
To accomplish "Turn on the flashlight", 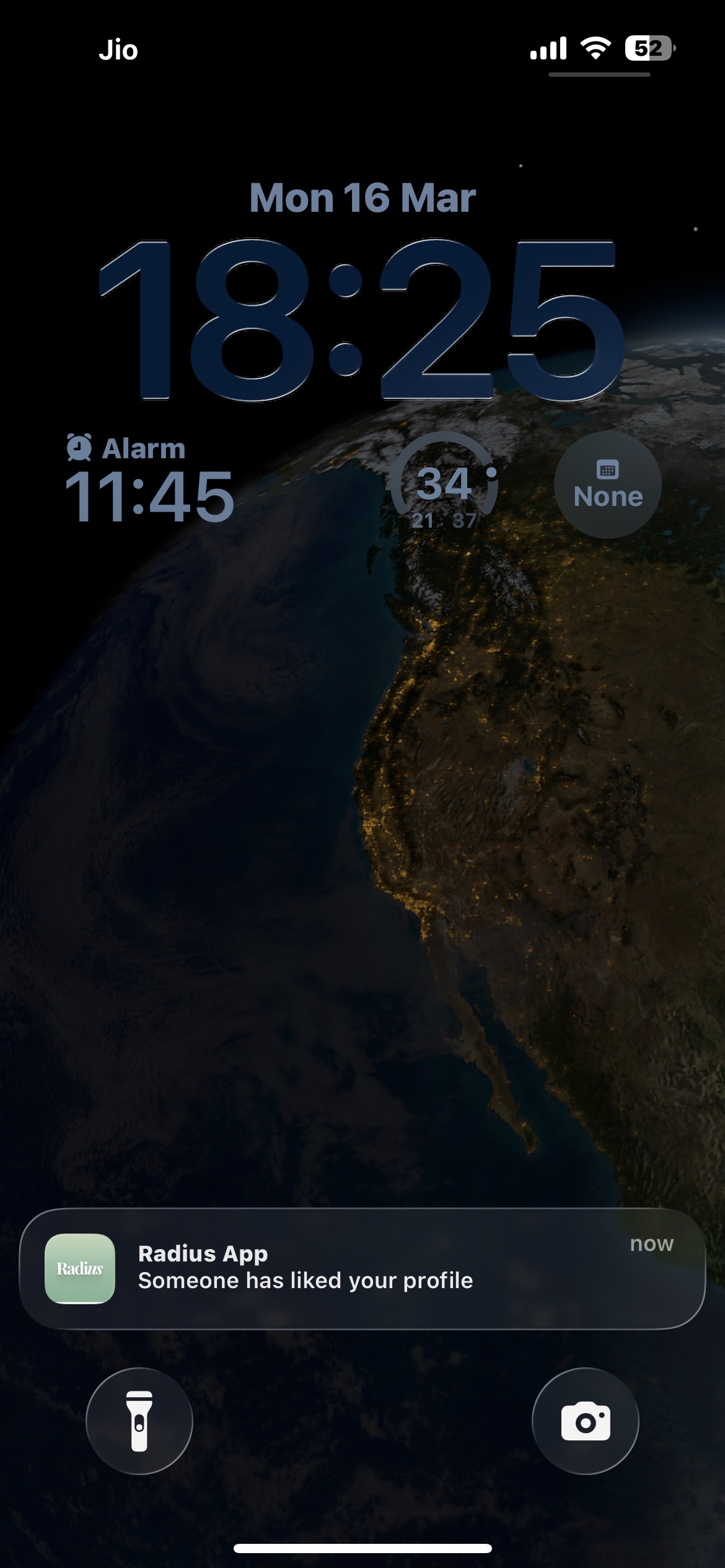I will click(x=139, y=1421).
